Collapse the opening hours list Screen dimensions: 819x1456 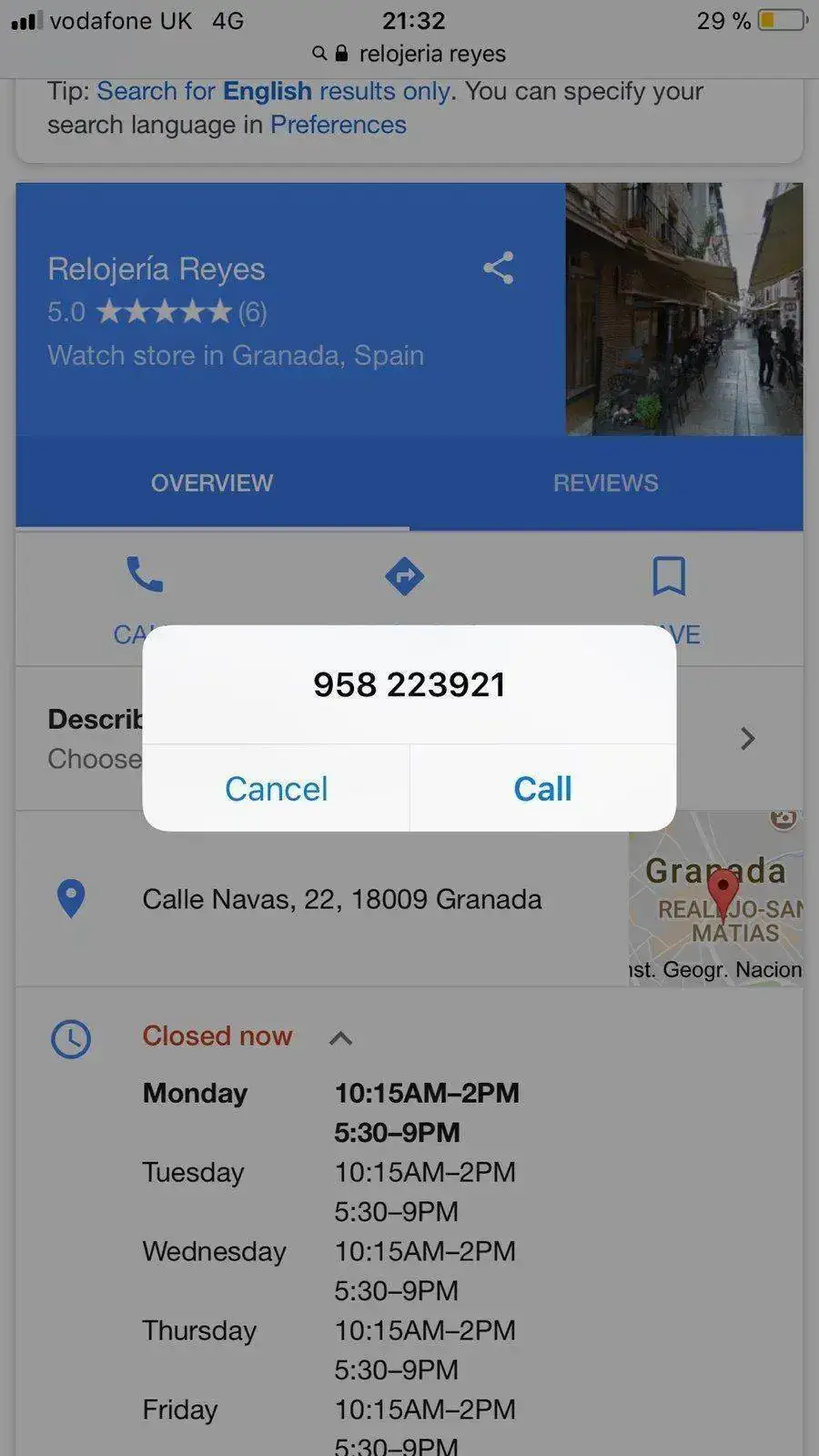(340, 1038)
